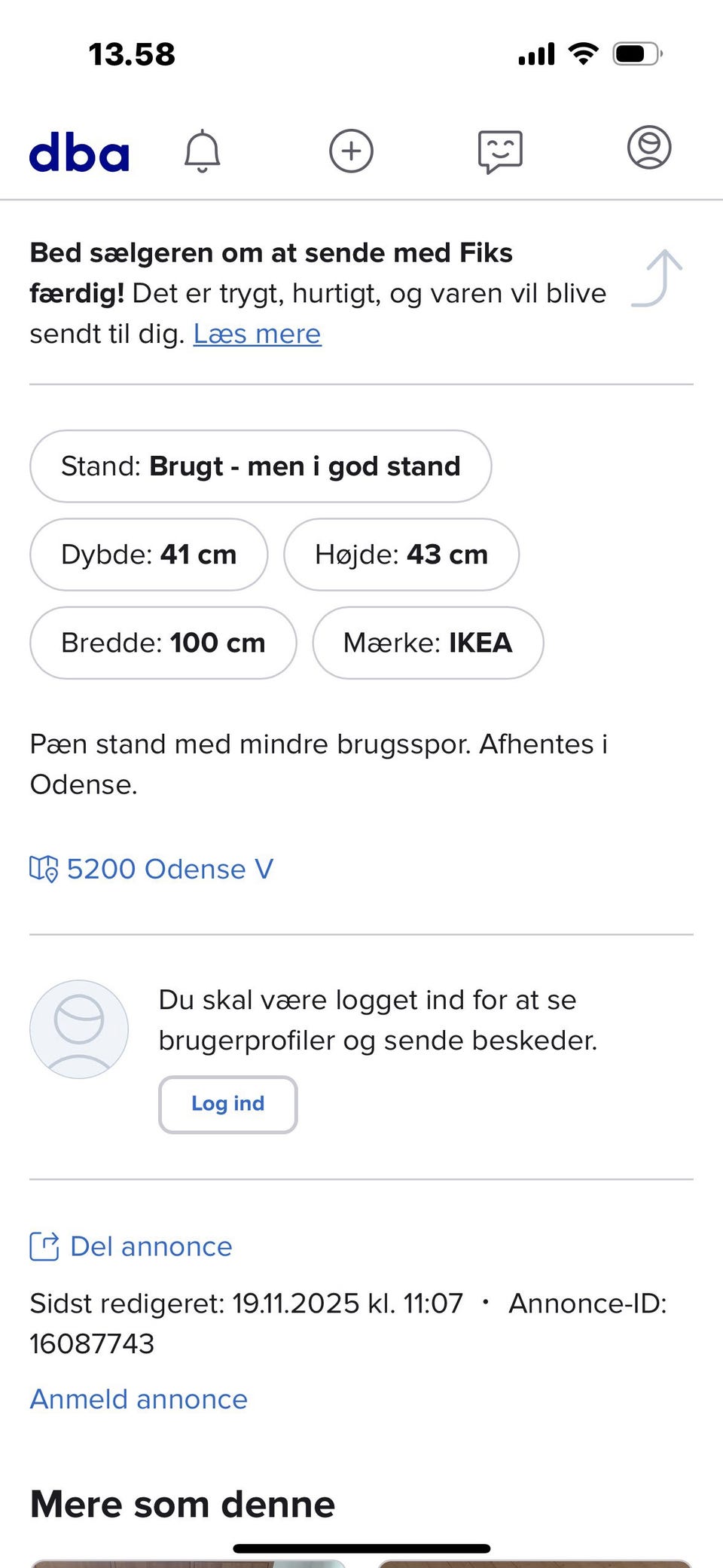This screenshot has height=1568, width=723.
Task: Select the "Mærke: IKEA" chip
Action: click(x=428, y=643)
